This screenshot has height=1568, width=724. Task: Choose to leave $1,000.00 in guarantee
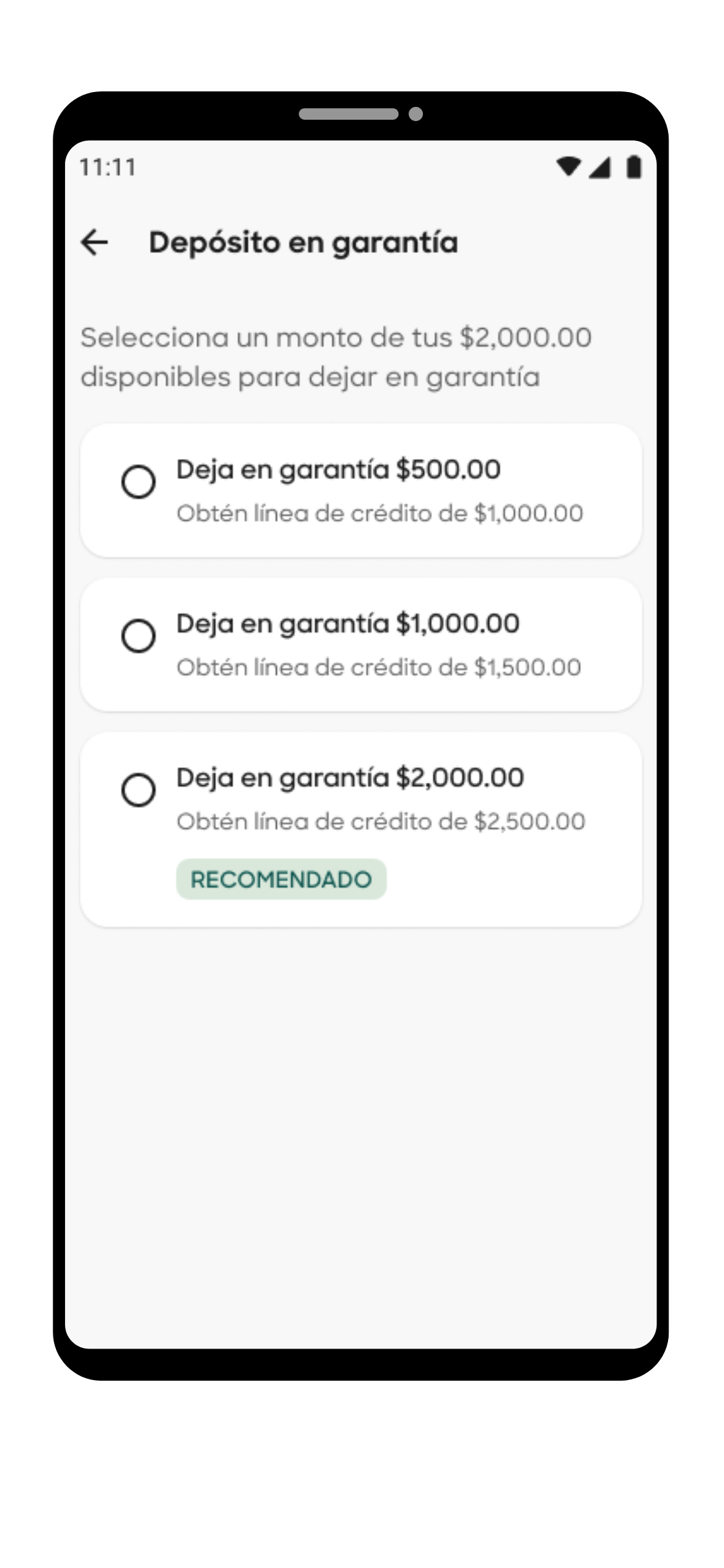tap(138, 636)
